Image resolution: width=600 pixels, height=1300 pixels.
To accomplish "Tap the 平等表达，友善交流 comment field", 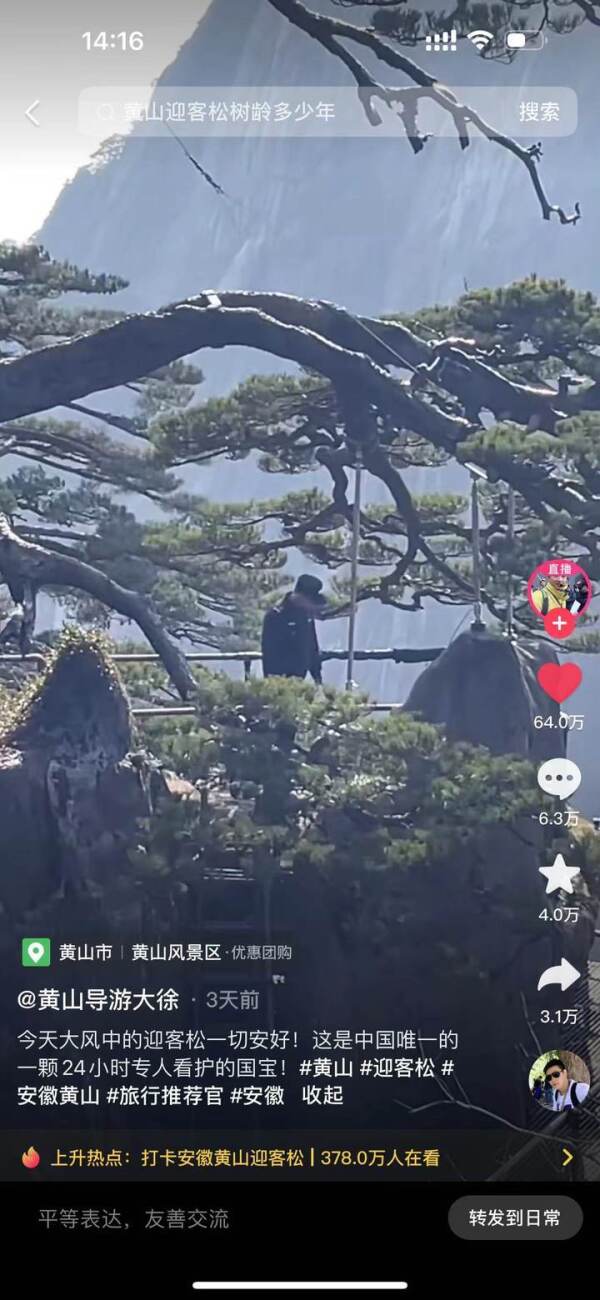I will coord(134,1218).
